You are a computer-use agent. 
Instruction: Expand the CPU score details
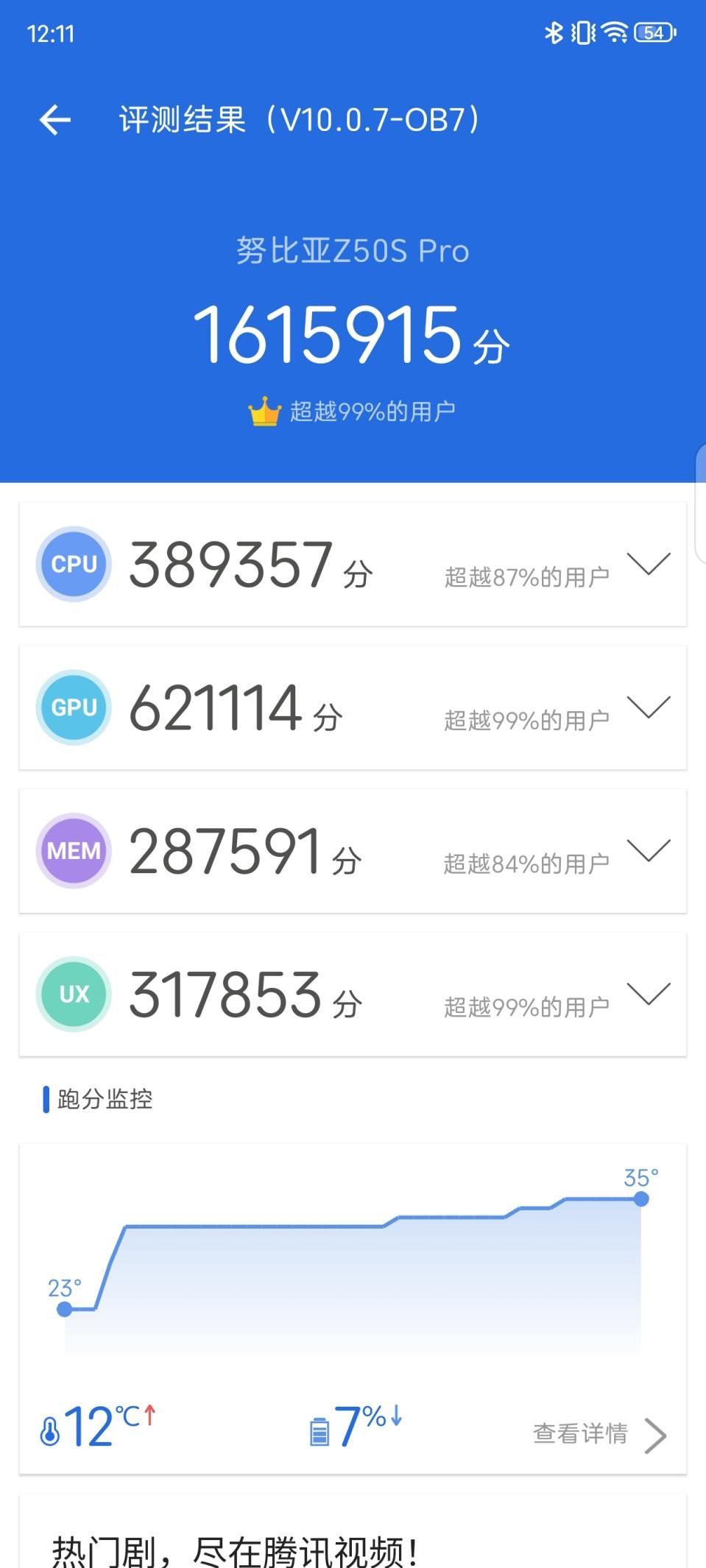click(x=648, y=564)
